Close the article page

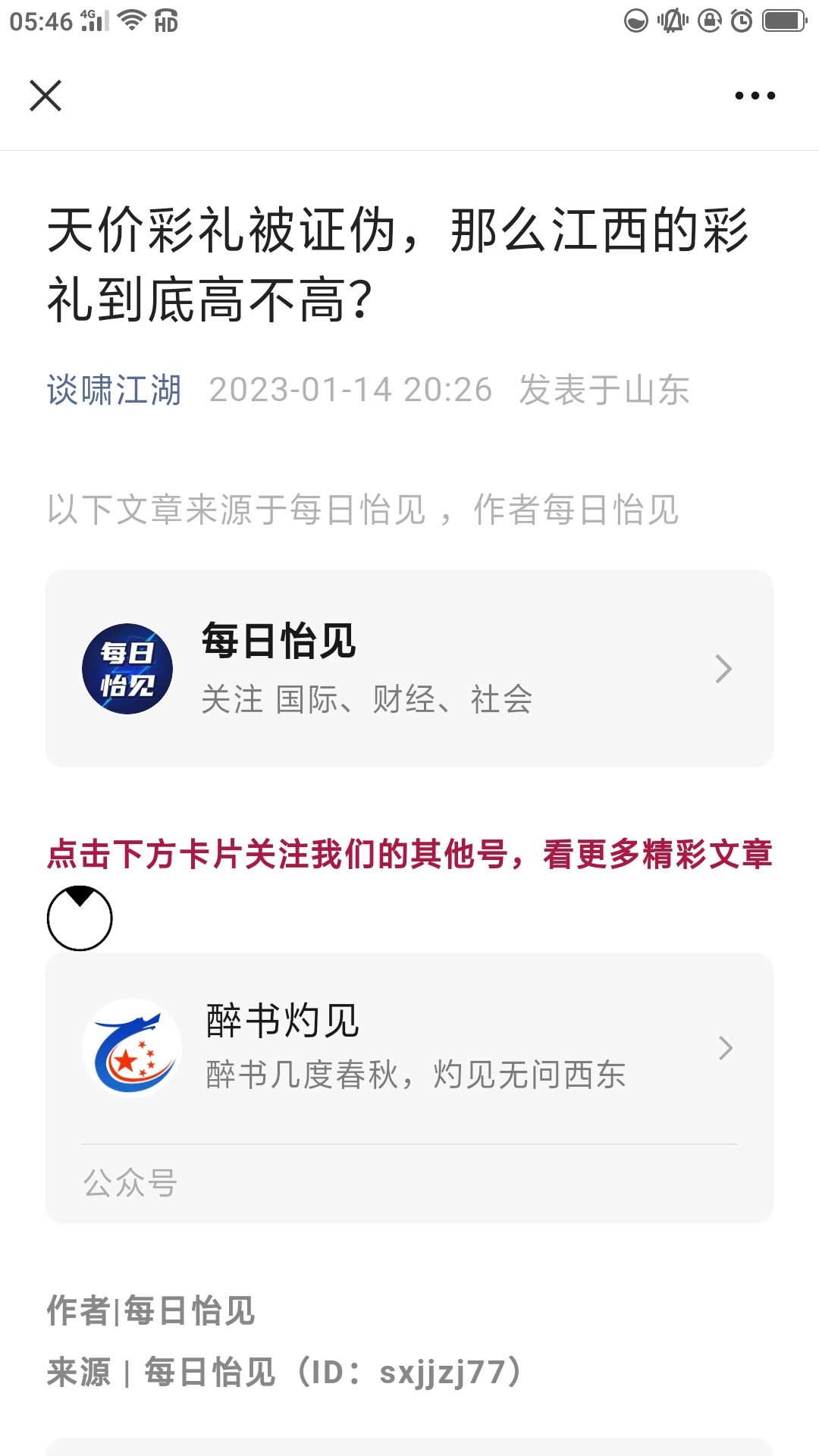[45, 96]
